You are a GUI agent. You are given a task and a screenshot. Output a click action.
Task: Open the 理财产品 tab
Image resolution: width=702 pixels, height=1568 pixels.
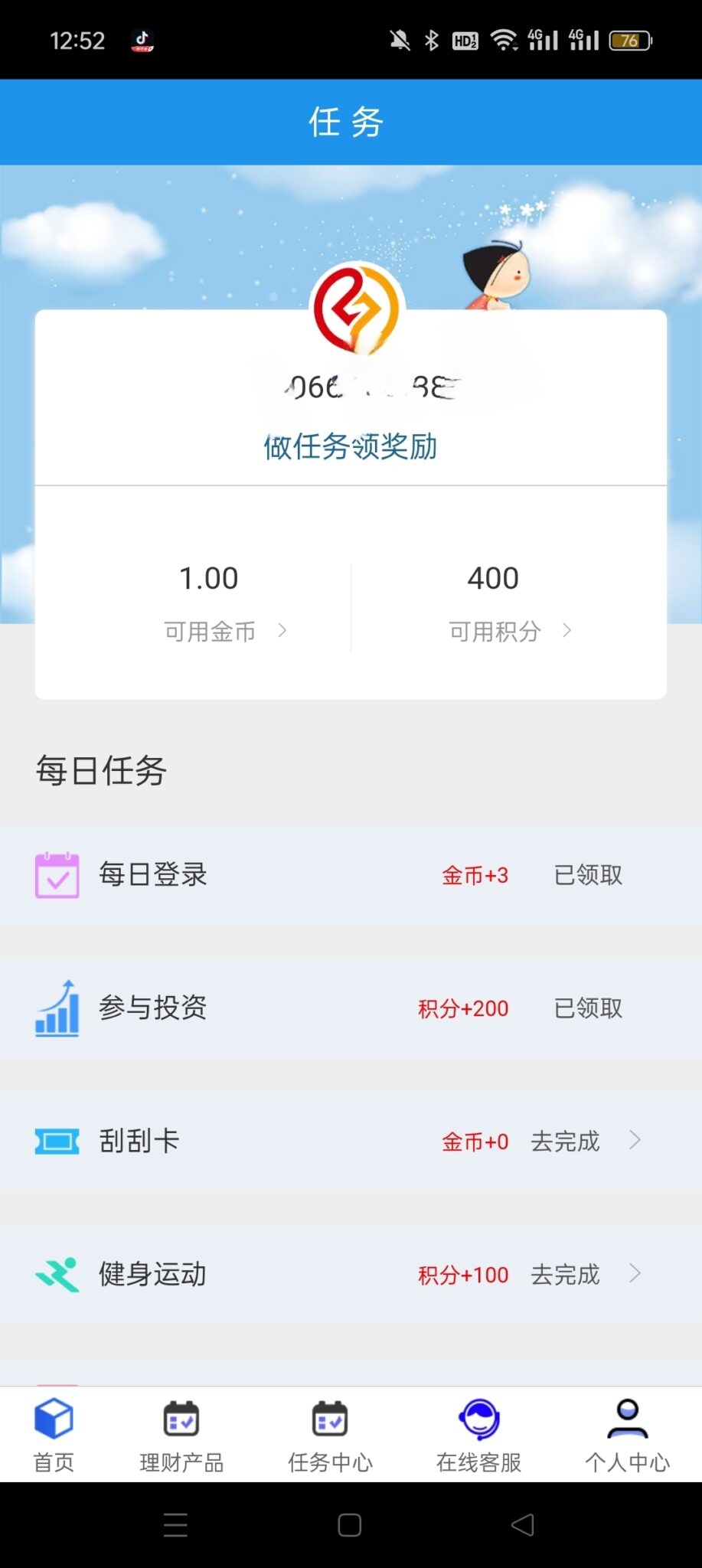181,1435
